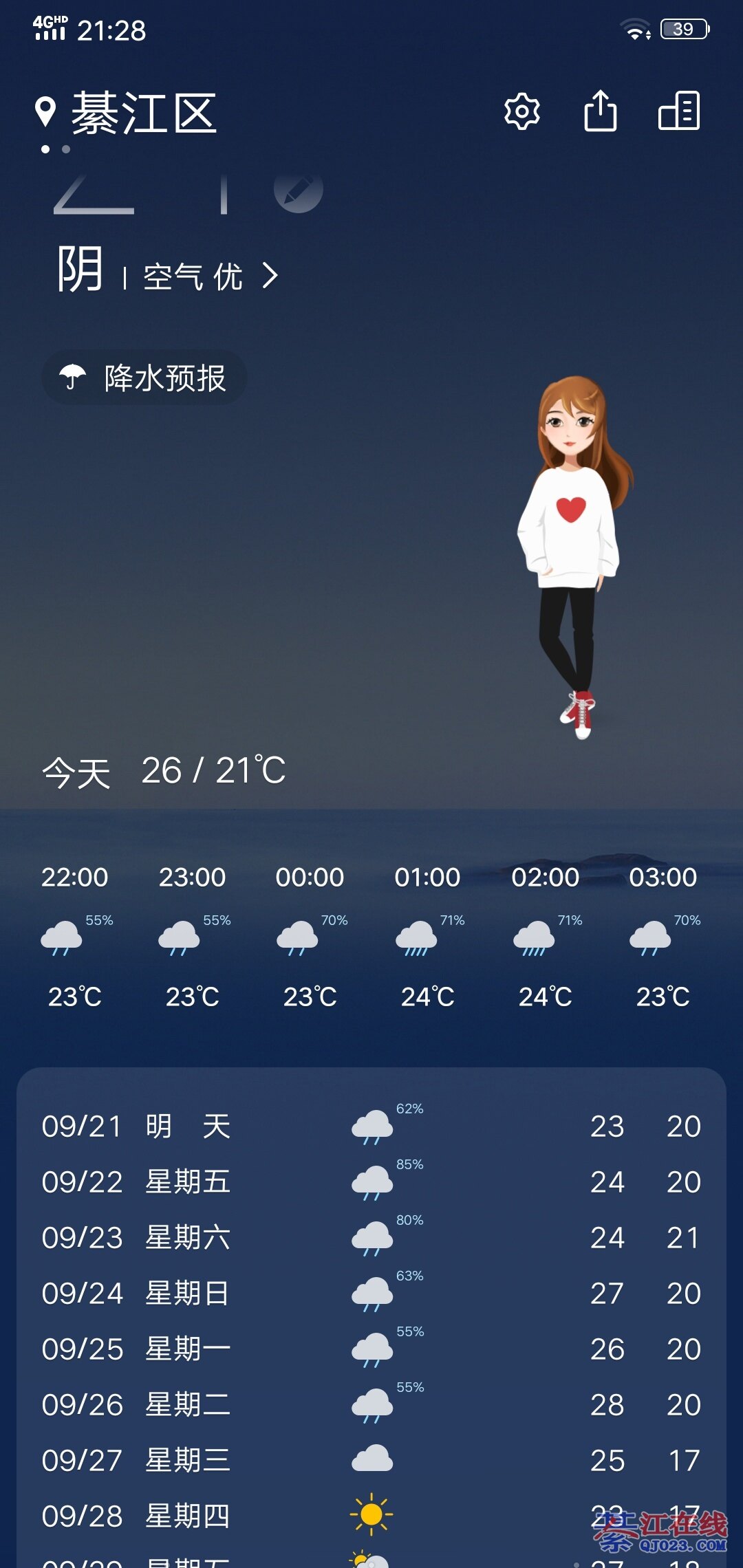The width and height of the screenshot is (743, 1568).
Task: Open the 09/22 星期五 forecast row
Action: 371,1182
